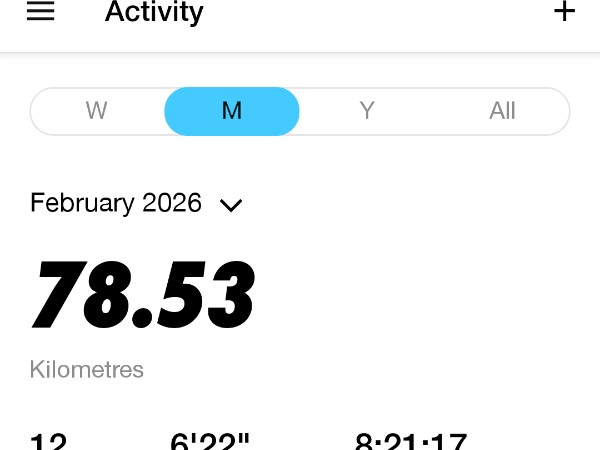Image resolution: width=600 pixels, height=450 pixels.
Task: Switch to the Y yearly view
Action: (367, 111)
